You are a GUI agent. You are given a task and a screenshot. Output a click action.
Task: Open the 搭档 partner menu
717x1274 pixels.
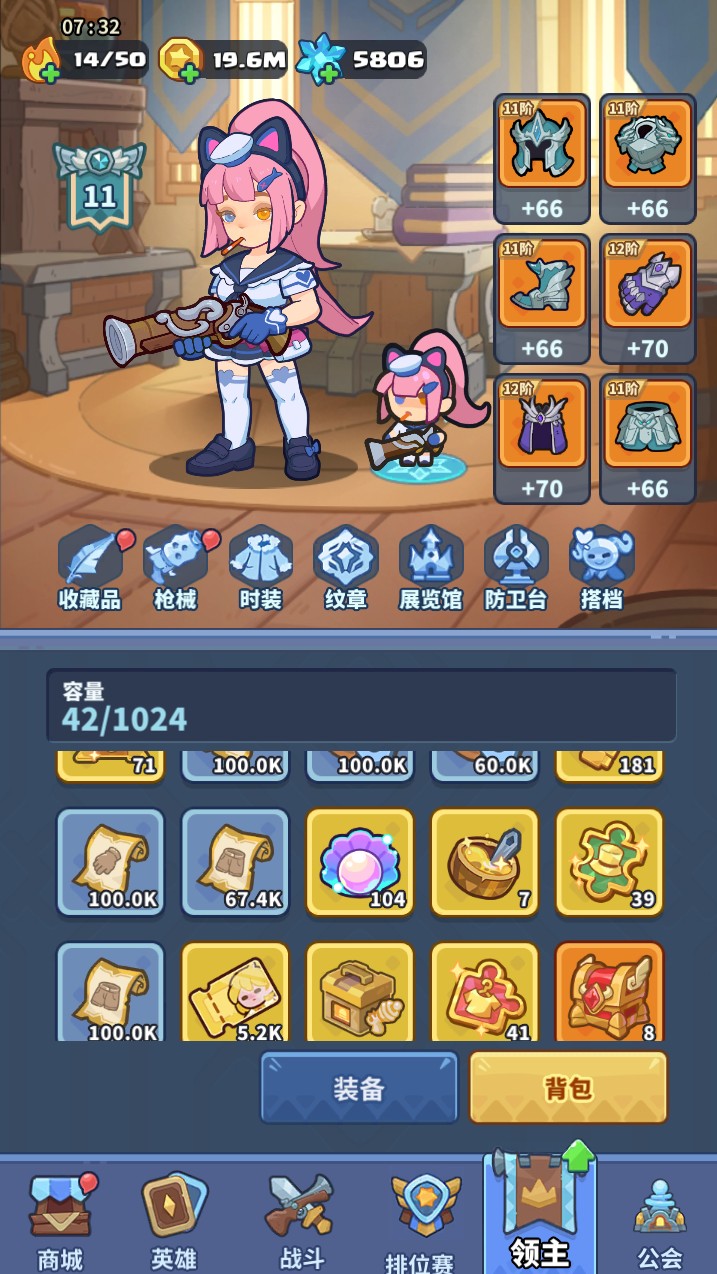pyautogui.click(x=601, y=566)
